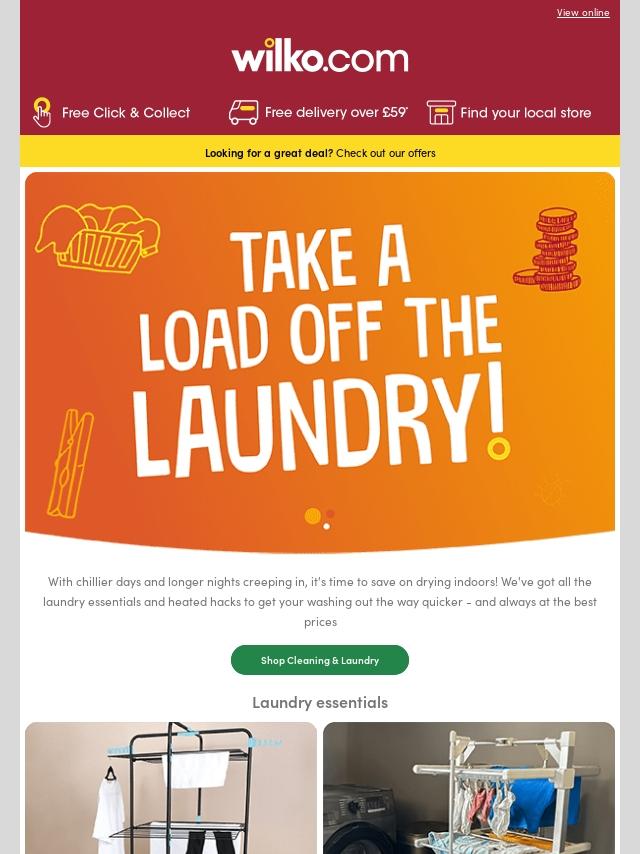Image resolution: width=640 pixels, height=854 pixels.
Task: Open Free delivery over £59 info
Action: point(318,112)
